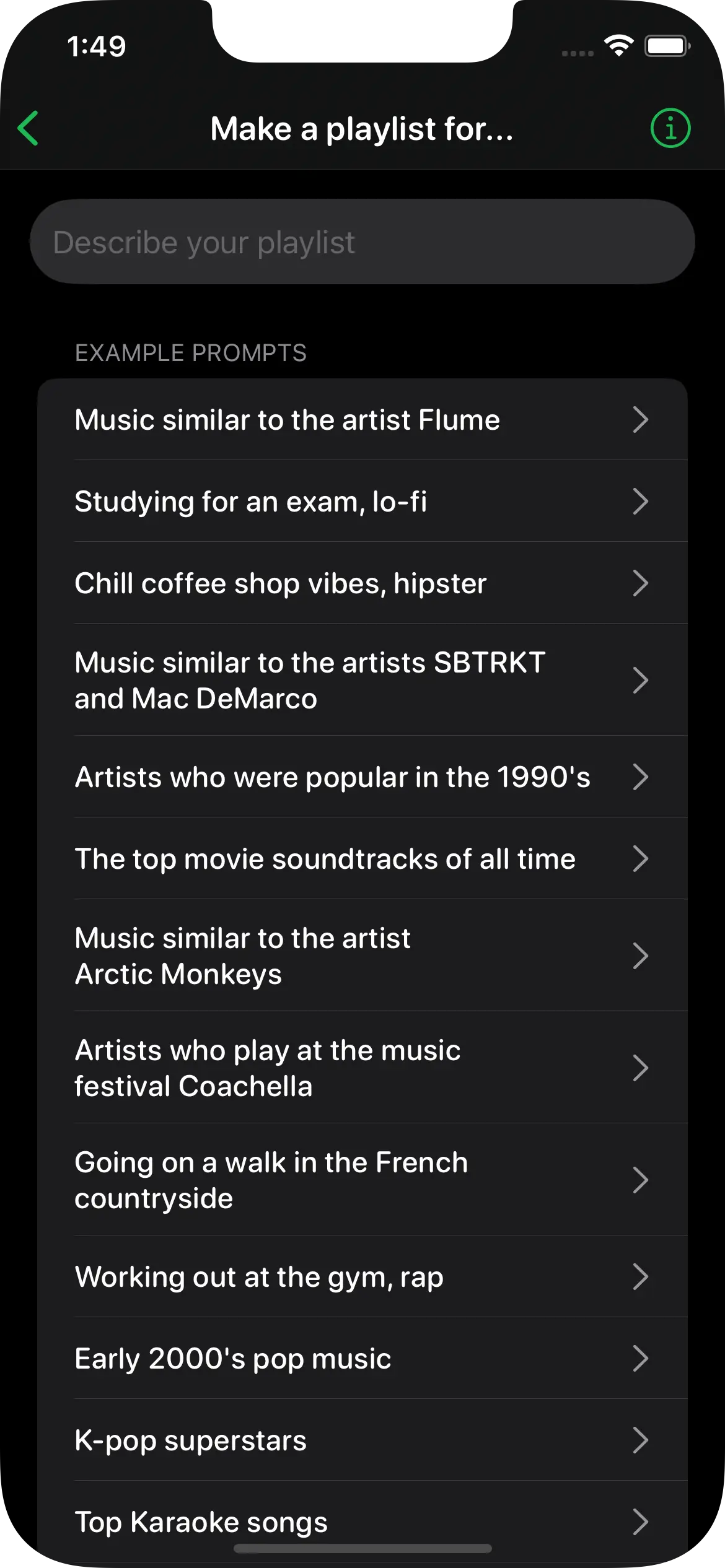Click the chevron next to Early 2000's pop music
Image resolution: width=725 pixels, height=1568 pixels.
click(642, 1357)
